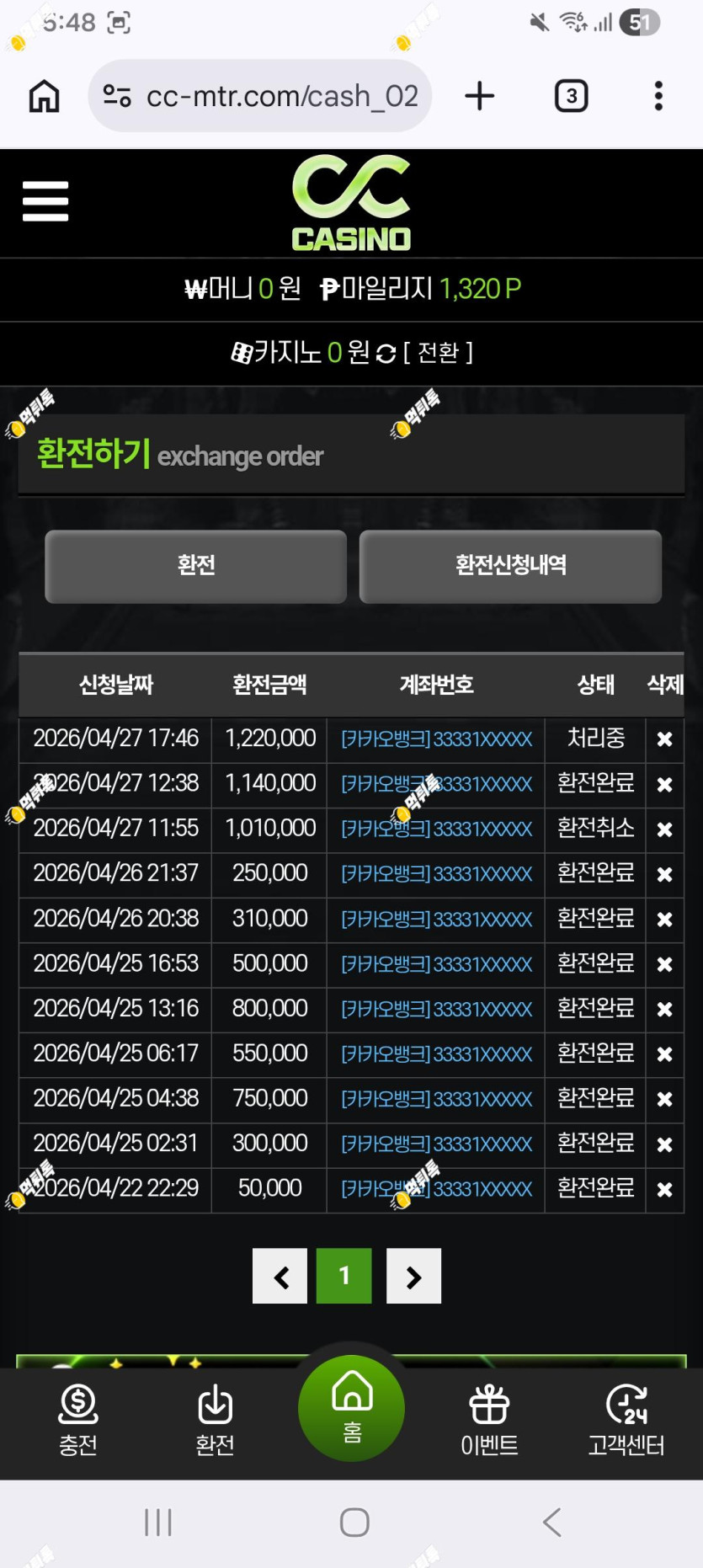The image size is (703, 1568).
Task: Edit the cc-mtr.com address bar
Action: (260, 96)
